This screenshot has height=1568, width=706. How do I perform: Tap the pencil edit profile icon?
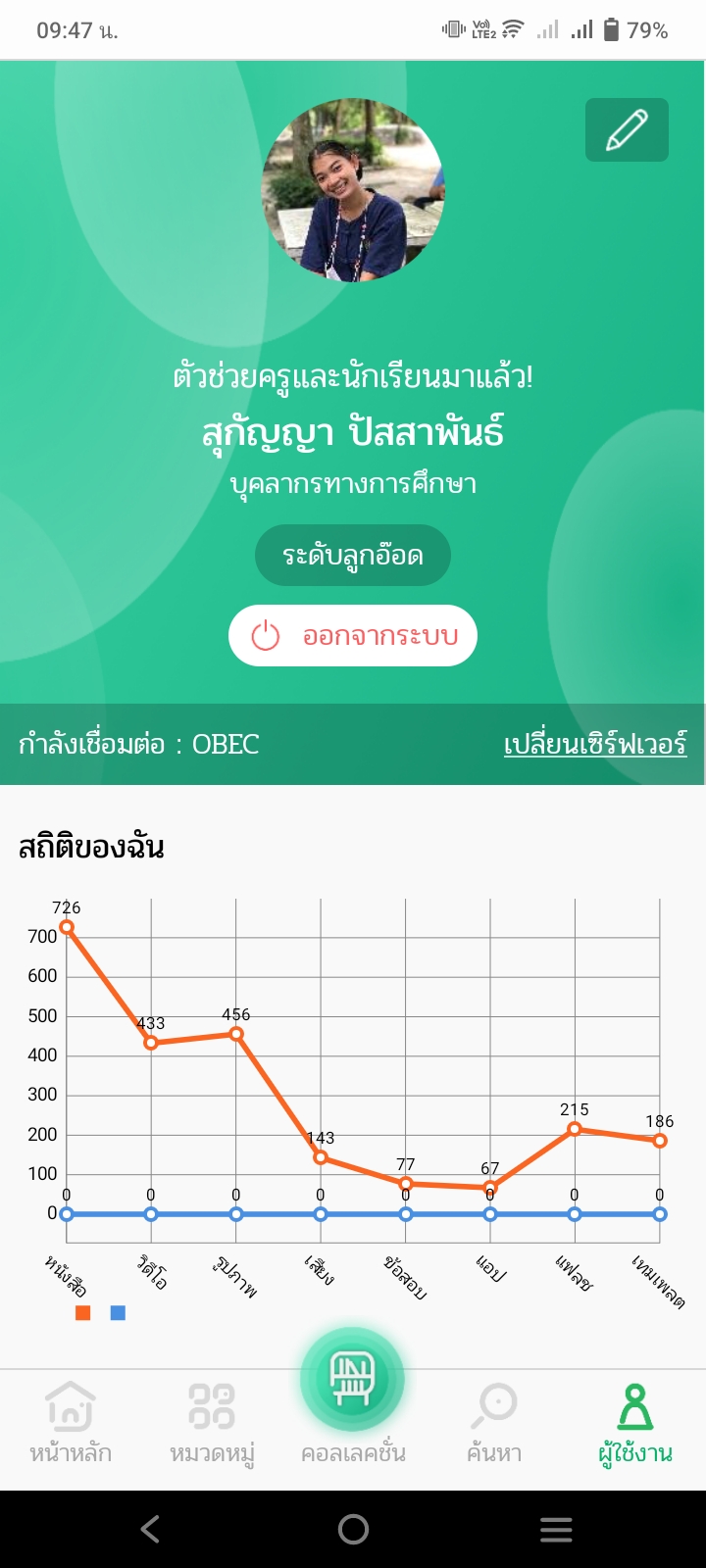[627, 129]
